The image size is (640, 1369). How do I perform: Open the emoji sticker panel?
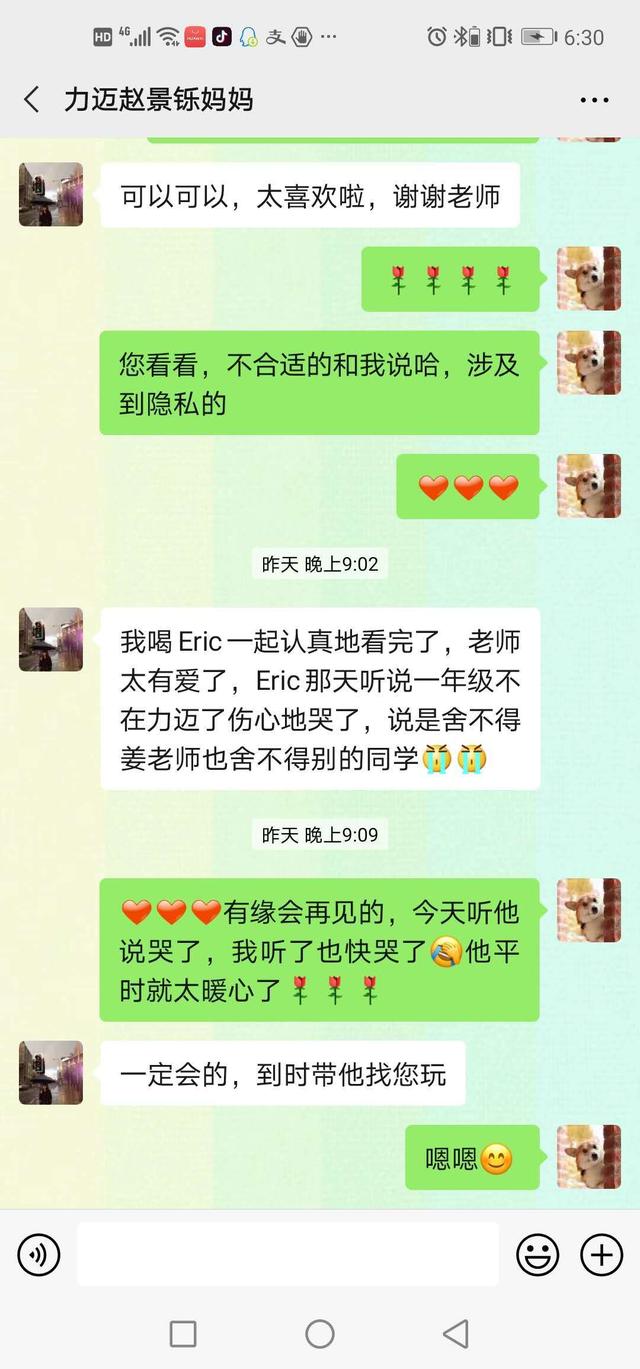coord(537,1254)
